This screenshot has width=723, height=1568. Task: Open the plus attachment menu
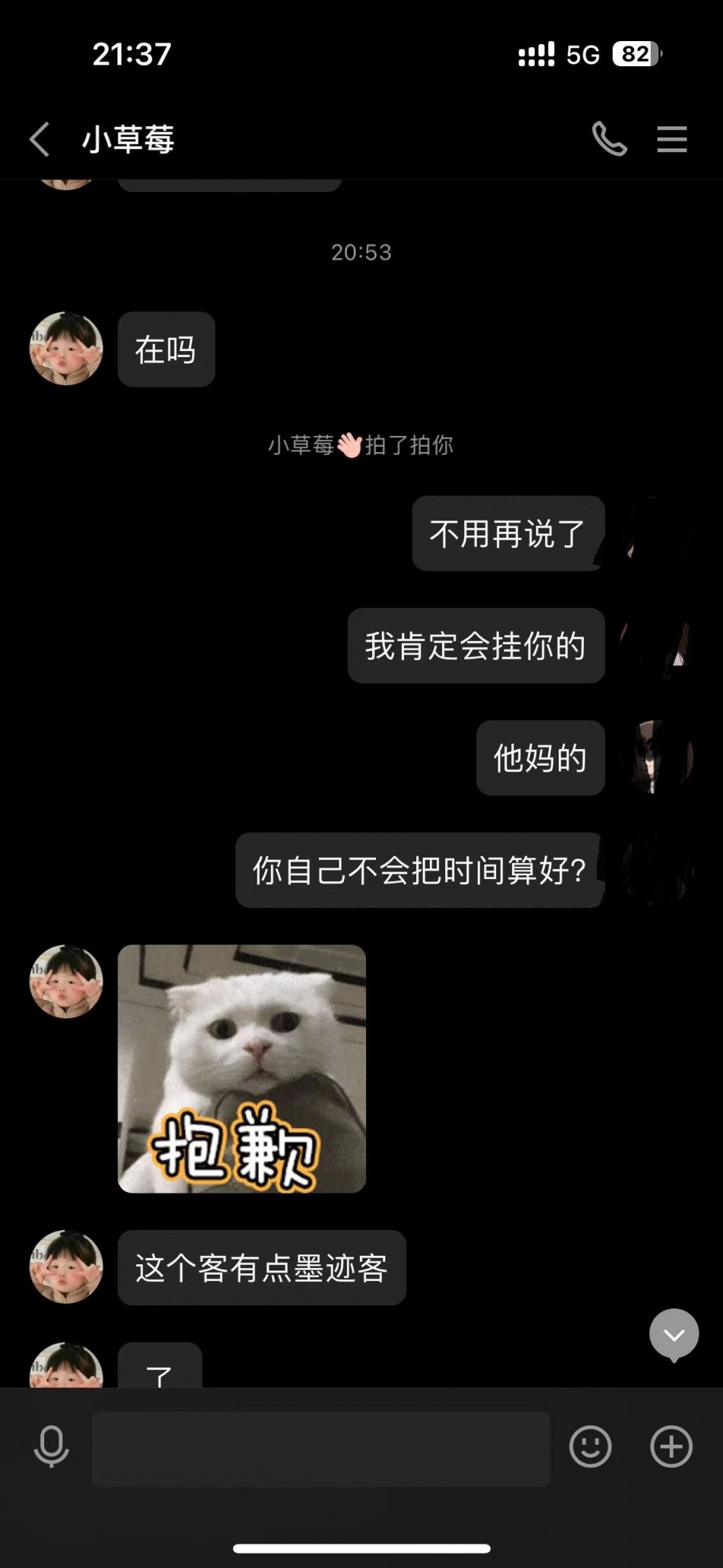[671, 1446]
